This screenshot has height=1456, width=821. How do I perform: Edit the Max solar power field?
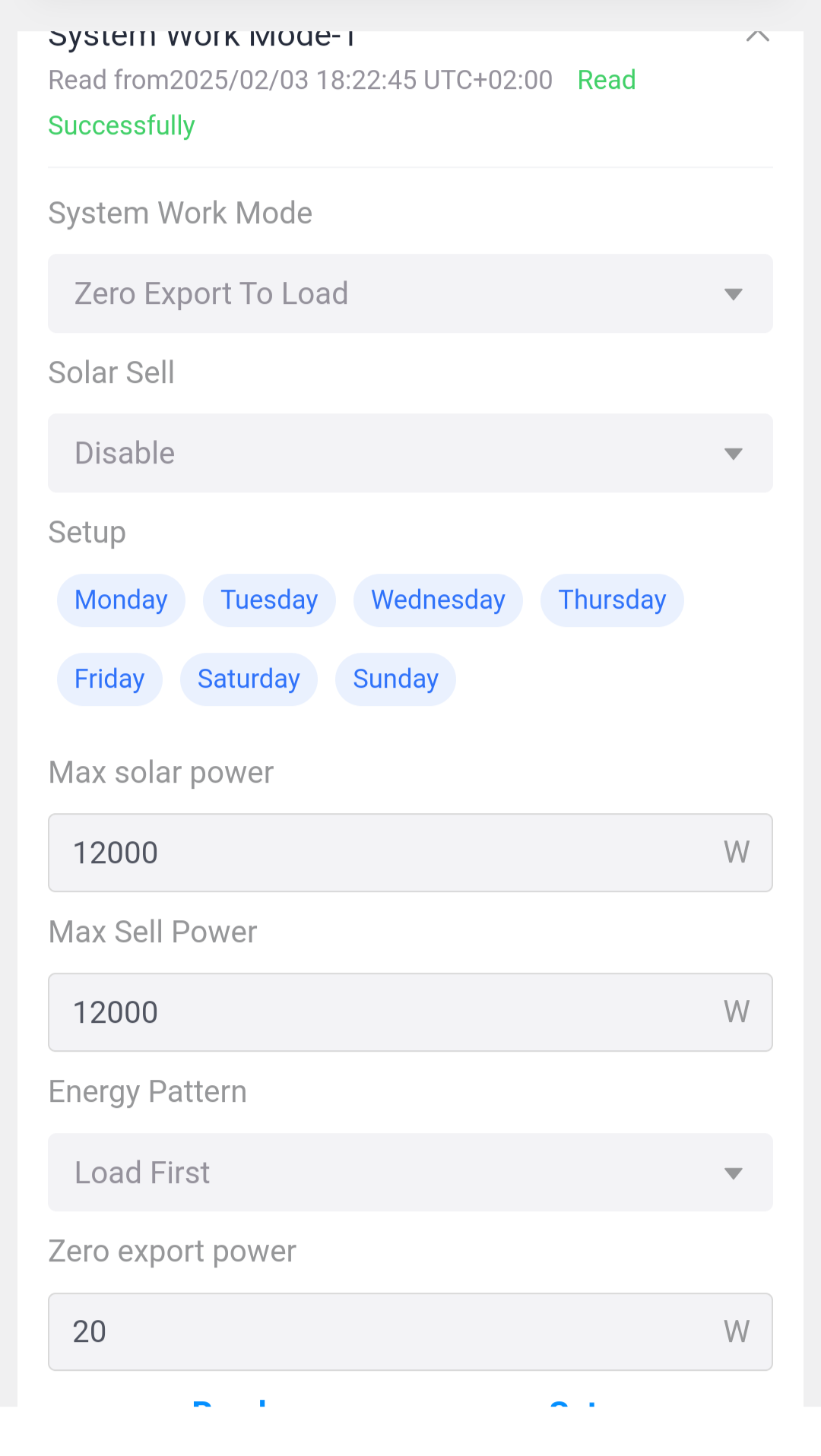pos(410,853)
